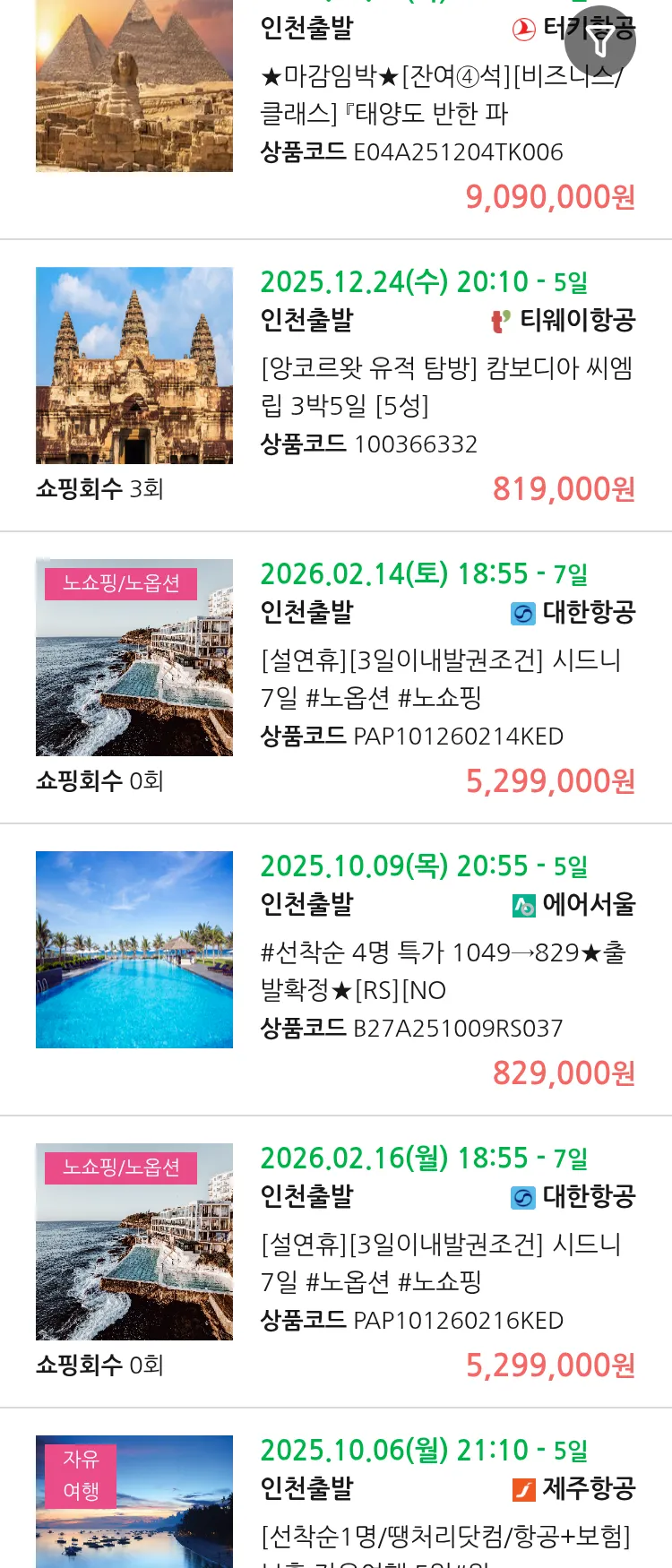672x1568 pixels.
Task: Open the Jeju Air package departing 2025.10.06
Action: (444, 1505)
